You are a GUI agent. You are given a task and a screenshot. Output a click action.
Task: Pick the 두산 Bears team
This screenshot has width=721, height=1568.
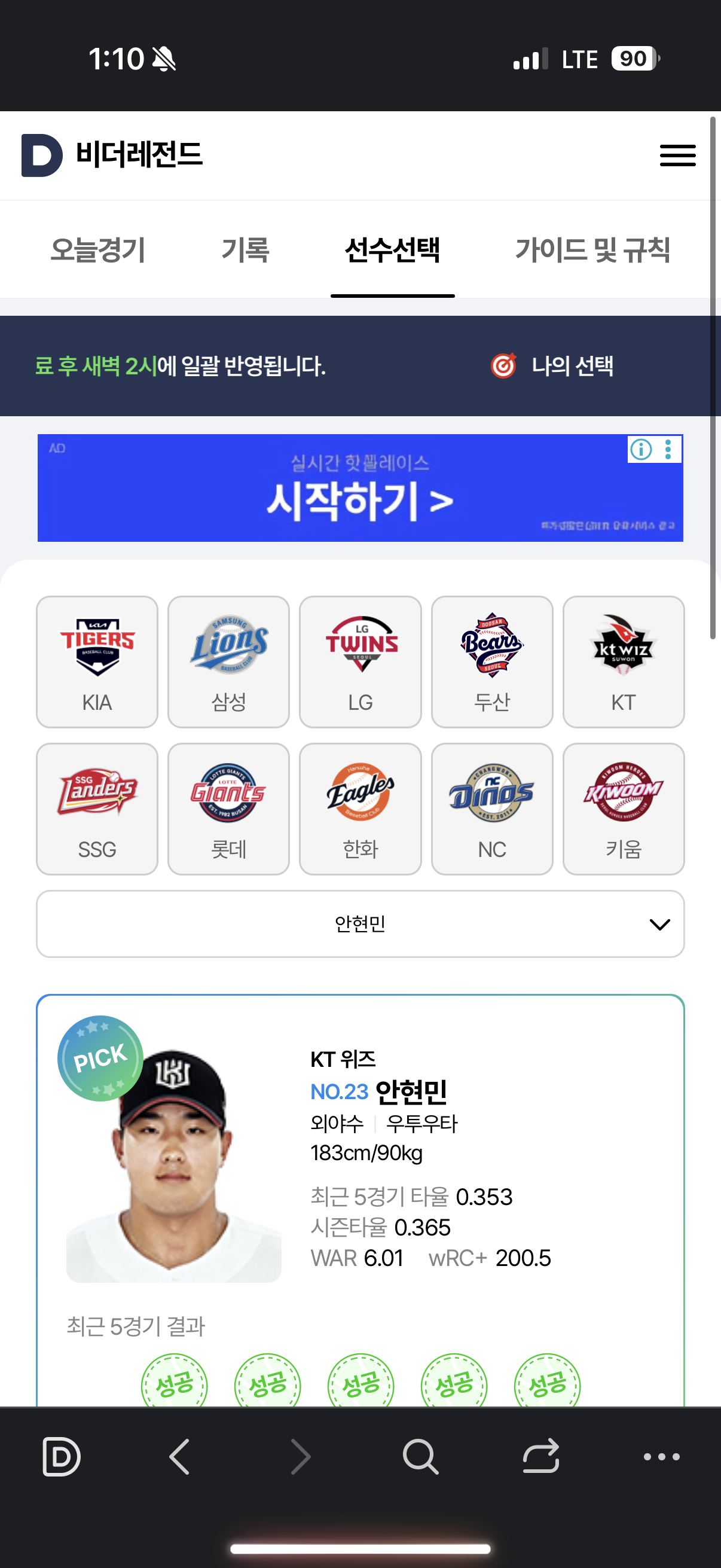[491, 661]
